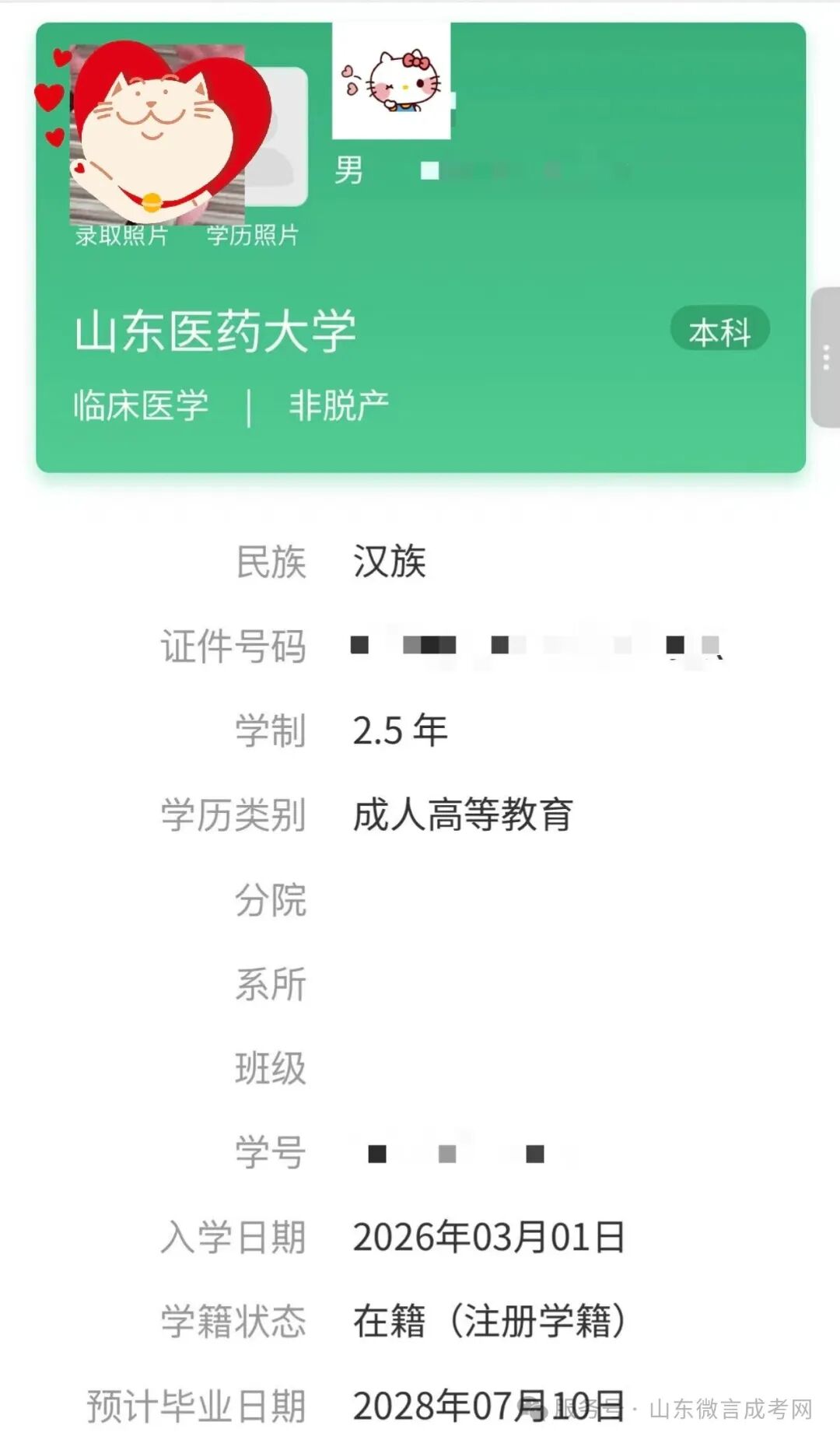Expand the 班级 class field

(x=270, y=1067)
